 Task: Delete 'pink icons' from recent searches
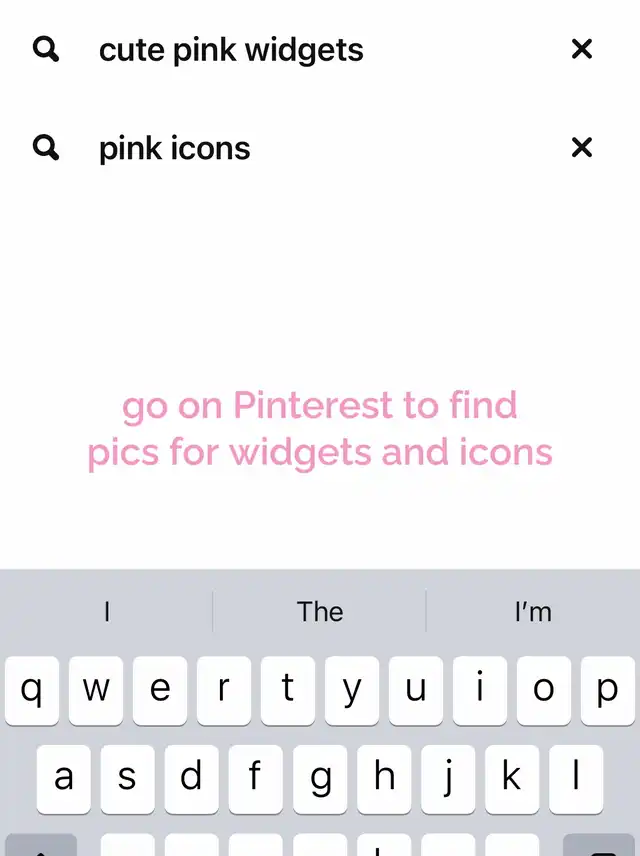point(581,148)
